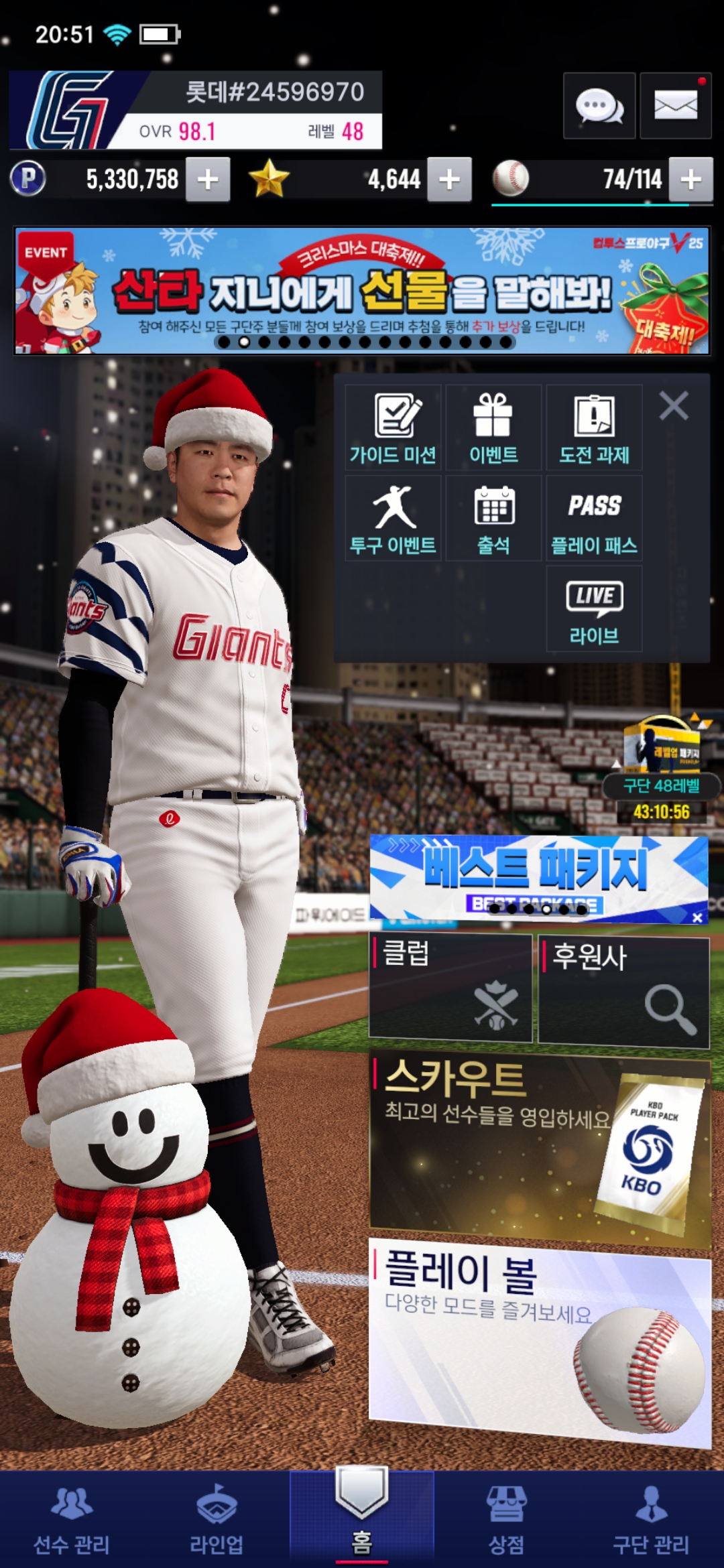Open the 후원사 sponsor tile
The image size is (724, 1568).
(623, 992)
